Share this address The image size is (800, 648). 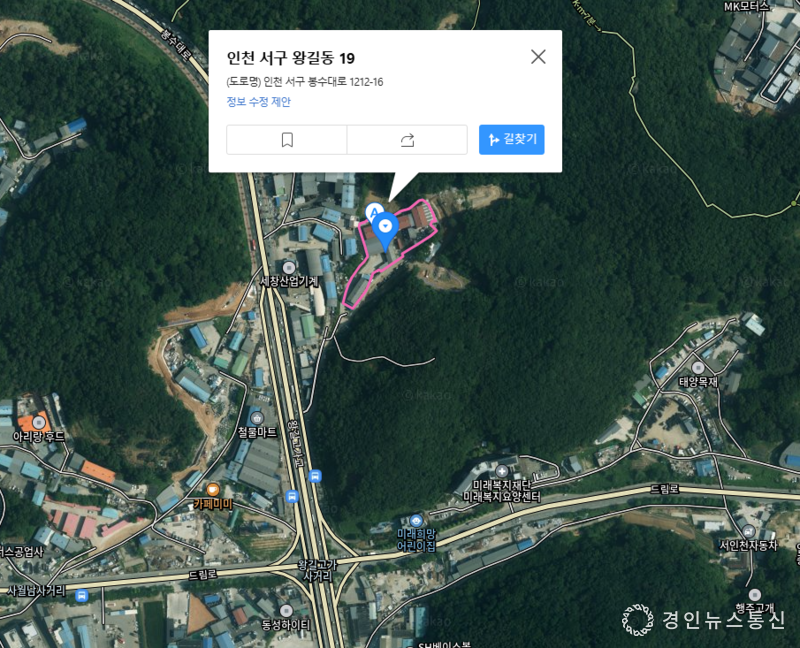click(407, 140)
